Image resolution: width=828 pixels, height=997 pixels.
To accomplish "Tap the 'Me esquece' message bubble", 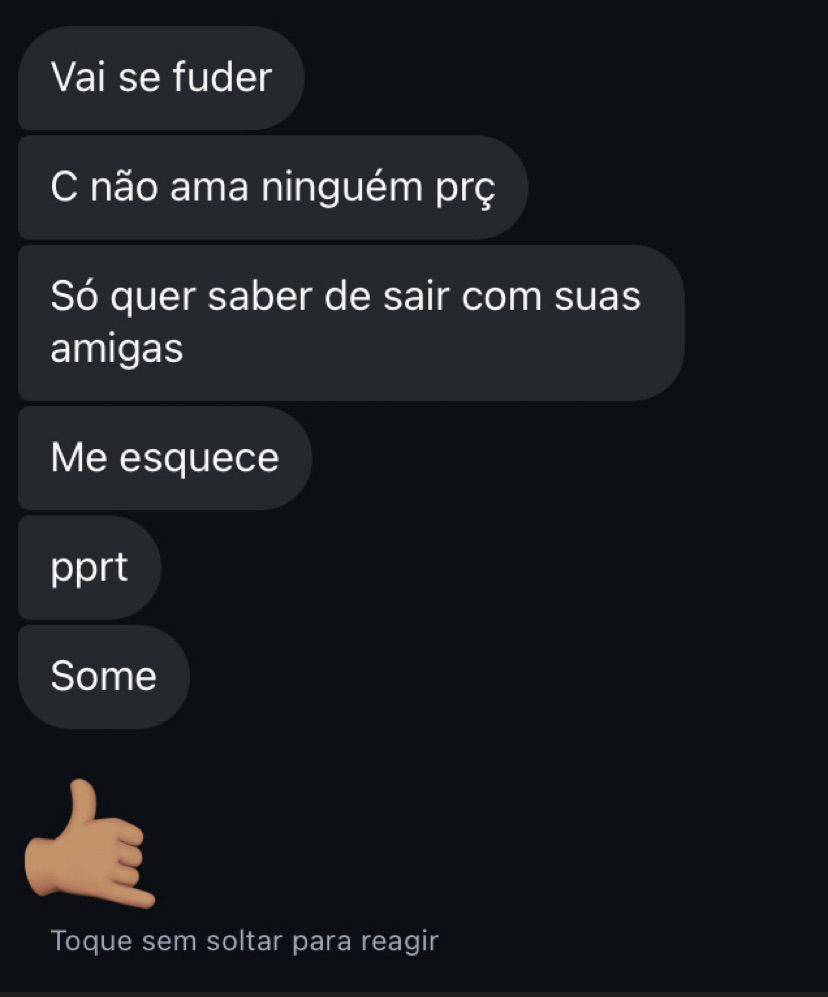I will 165,458.
